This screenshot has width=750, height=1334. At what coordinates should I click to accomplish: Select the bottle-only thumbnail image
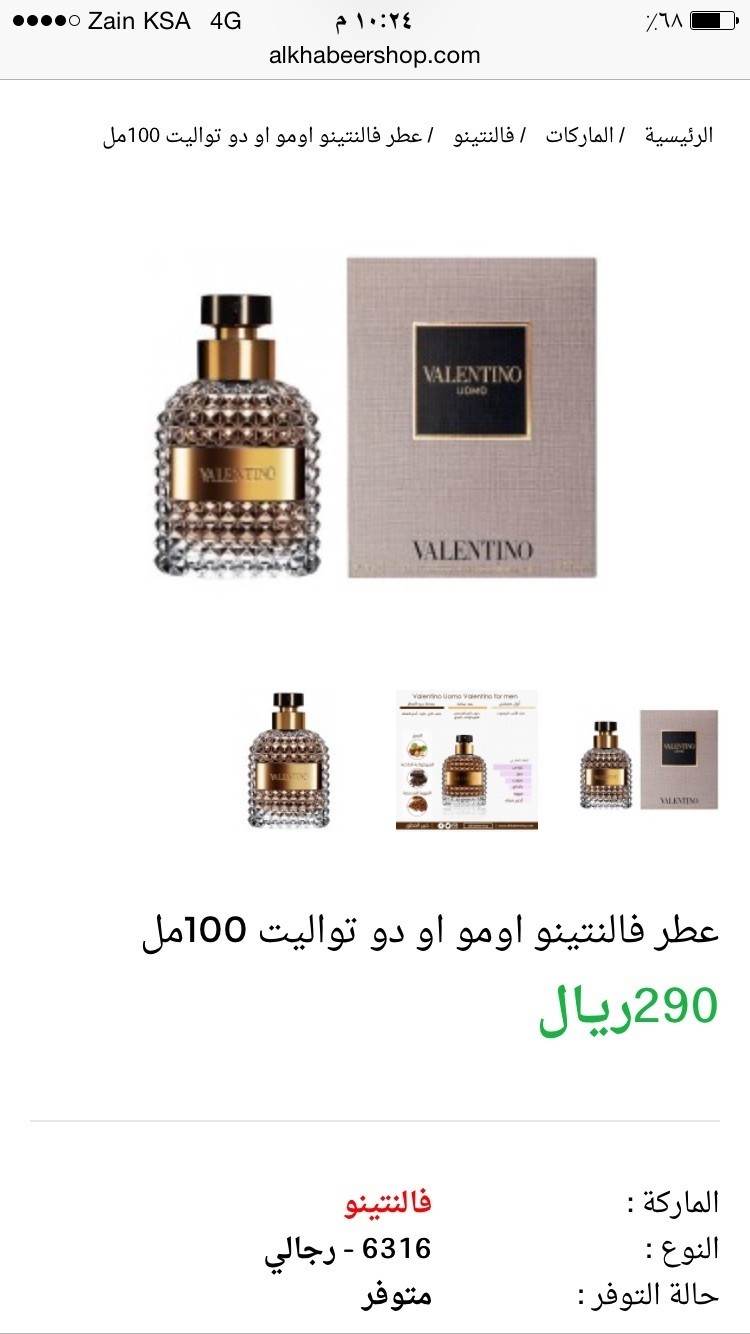pos(288,759)
